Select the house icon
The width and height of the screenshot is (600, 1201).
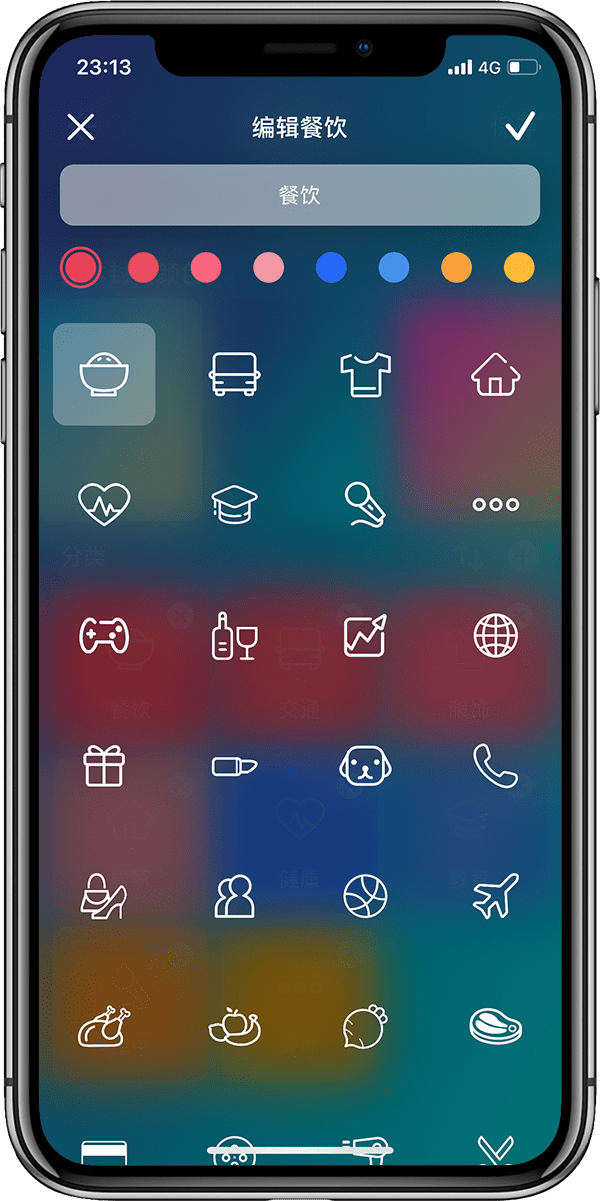(x=496, y=375)
